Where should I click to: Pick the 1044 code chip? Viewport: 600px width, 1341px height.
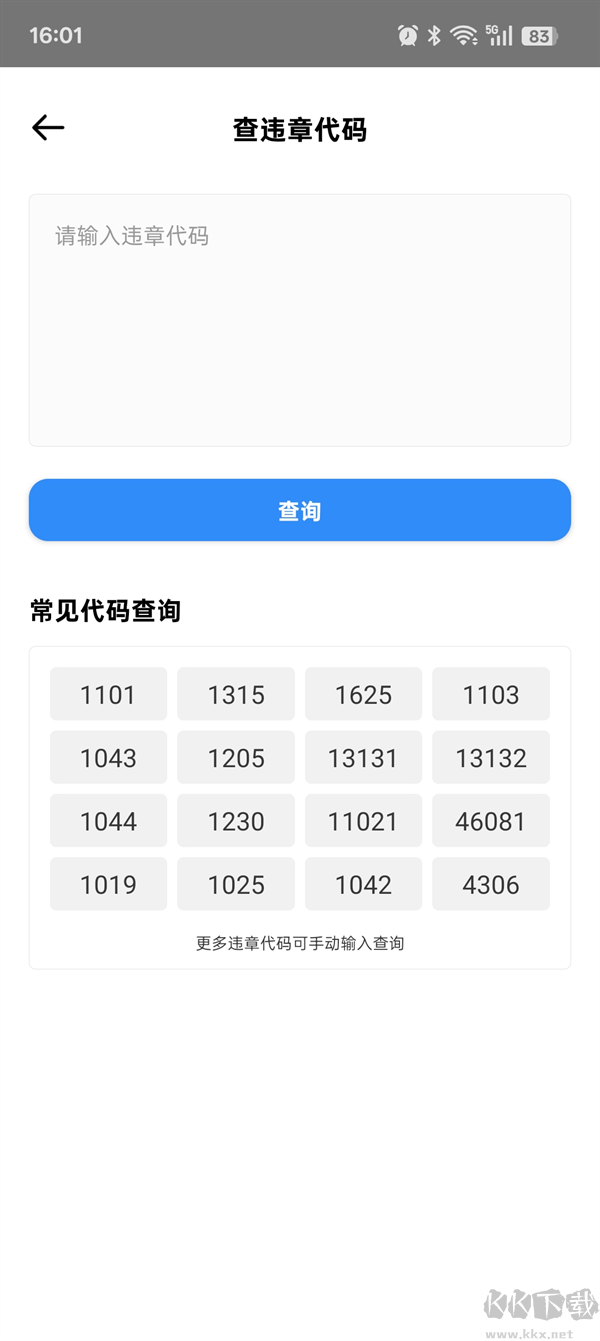108,821
